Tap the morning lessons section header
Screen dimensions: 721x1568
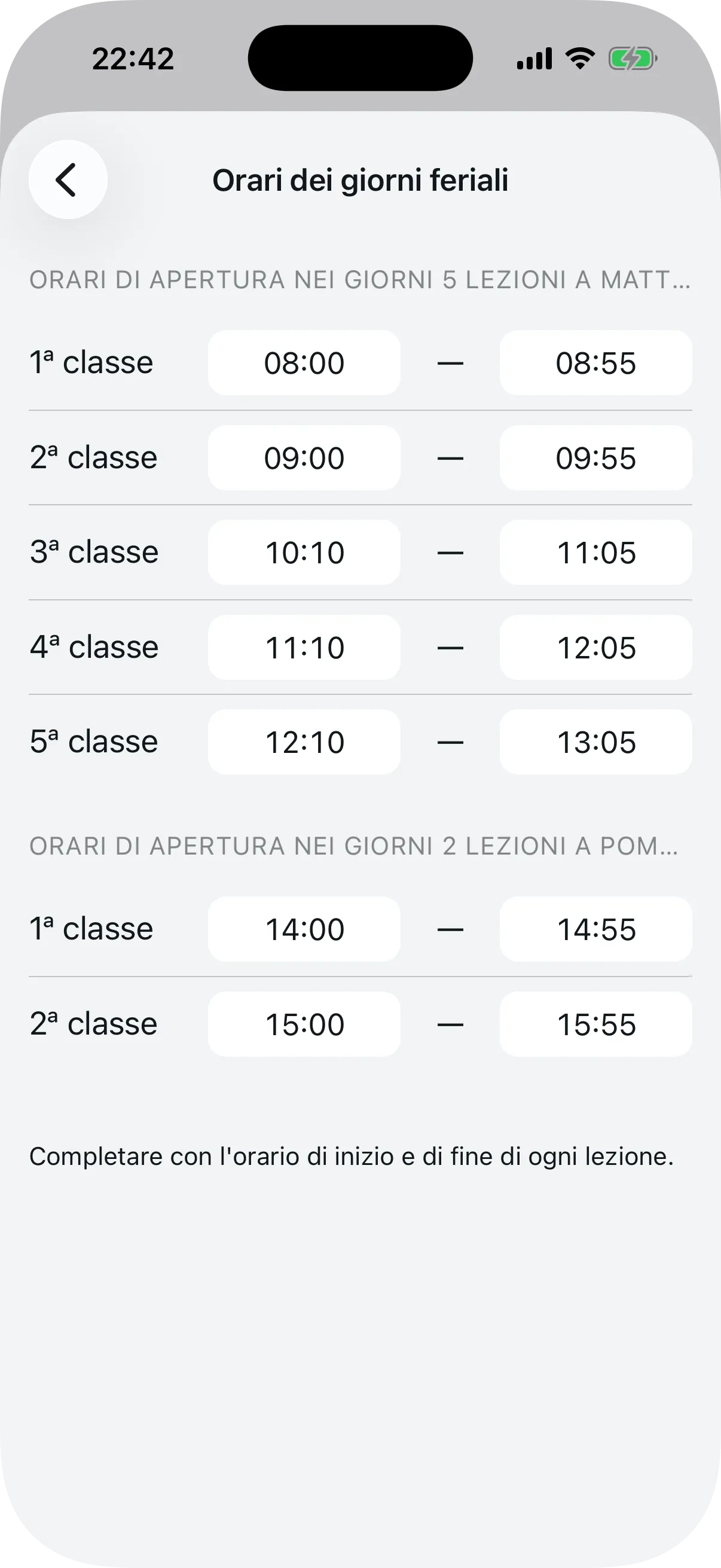360,280
